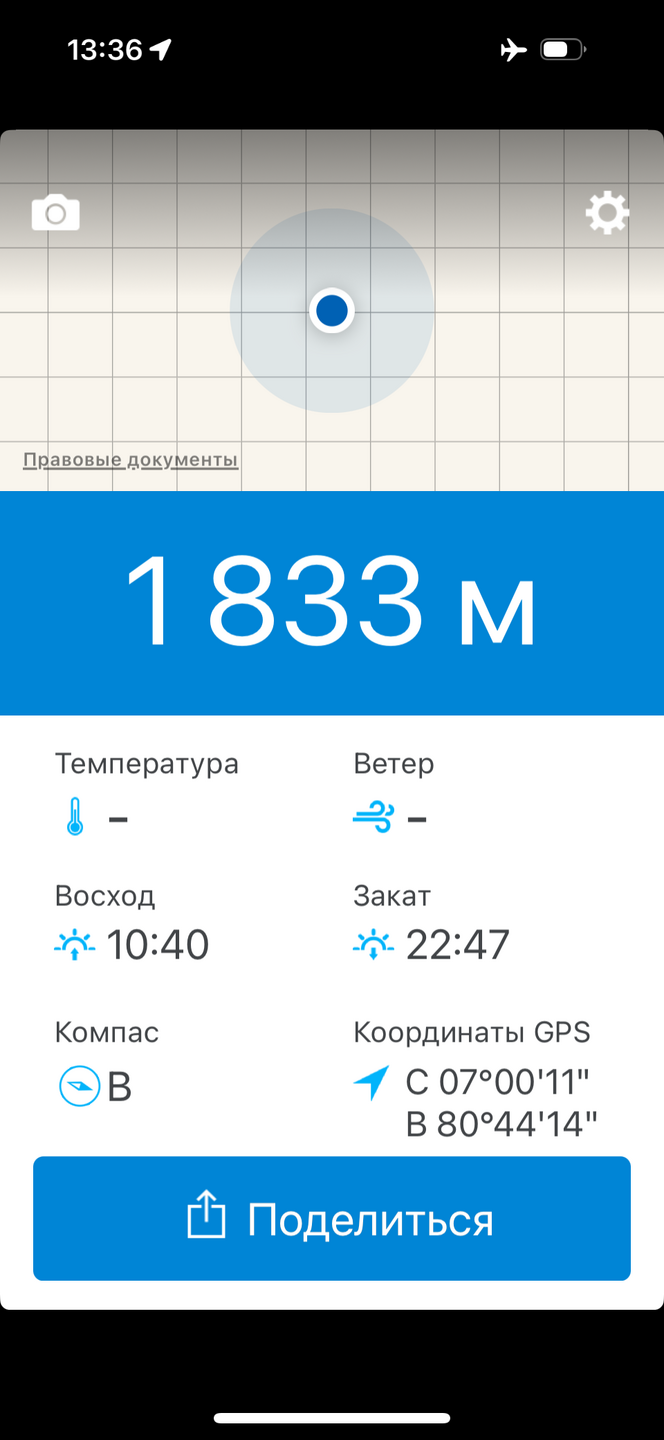
Task: Open the camera to take a photo
Action: (x=56, y=213)
